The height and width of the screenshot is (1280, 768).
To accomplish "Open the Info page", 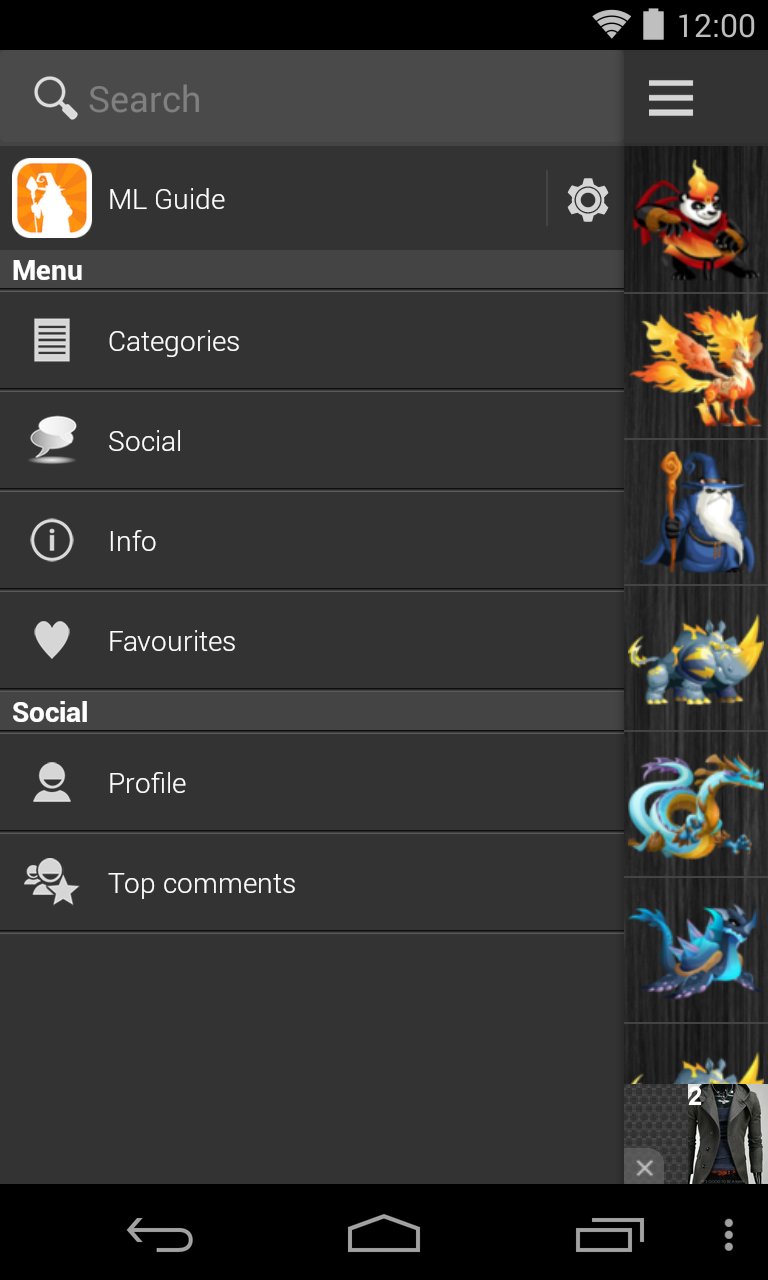I will click(310, 541).
